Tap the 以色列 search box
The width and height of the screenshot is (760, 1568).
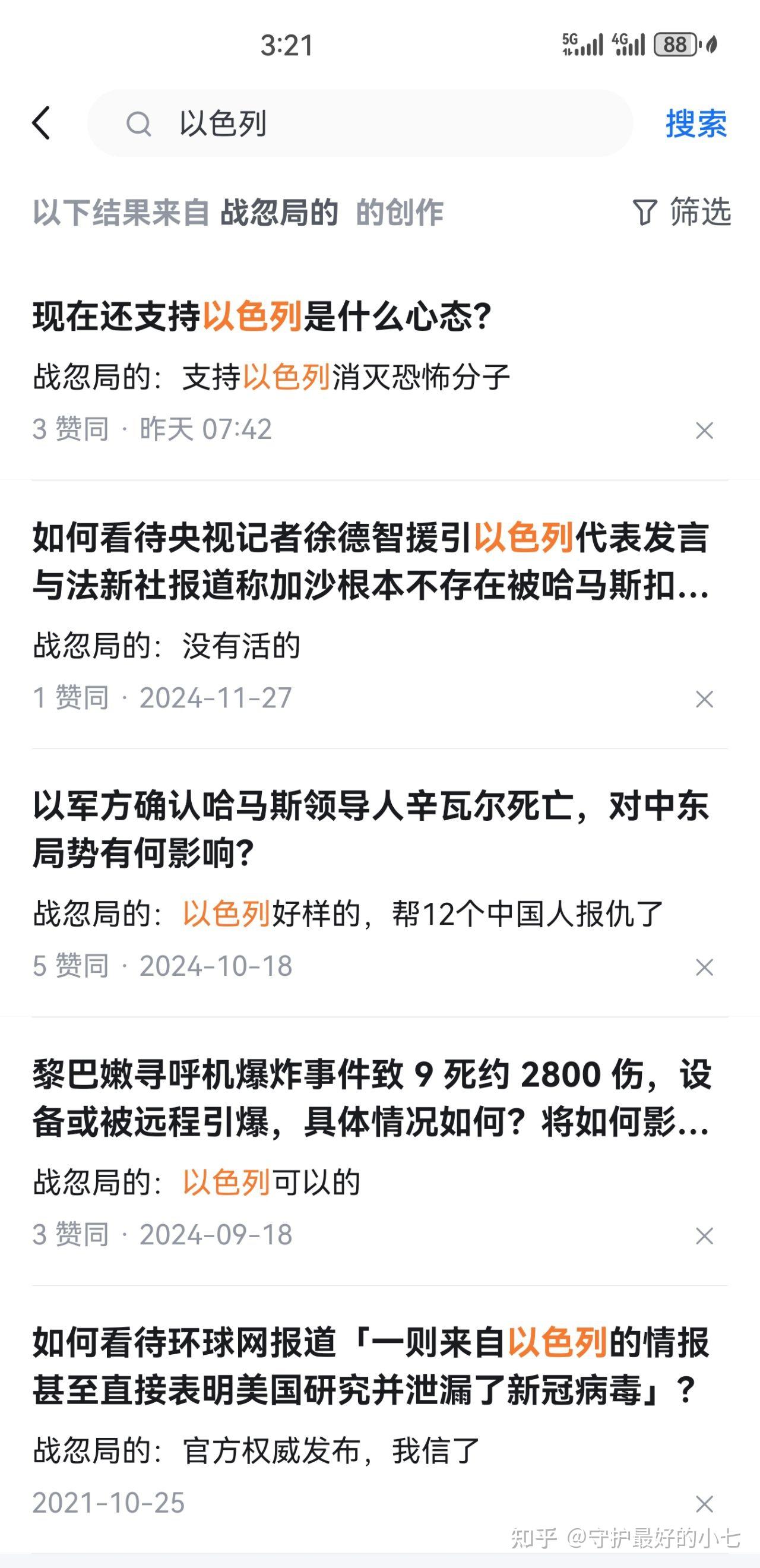360,124
